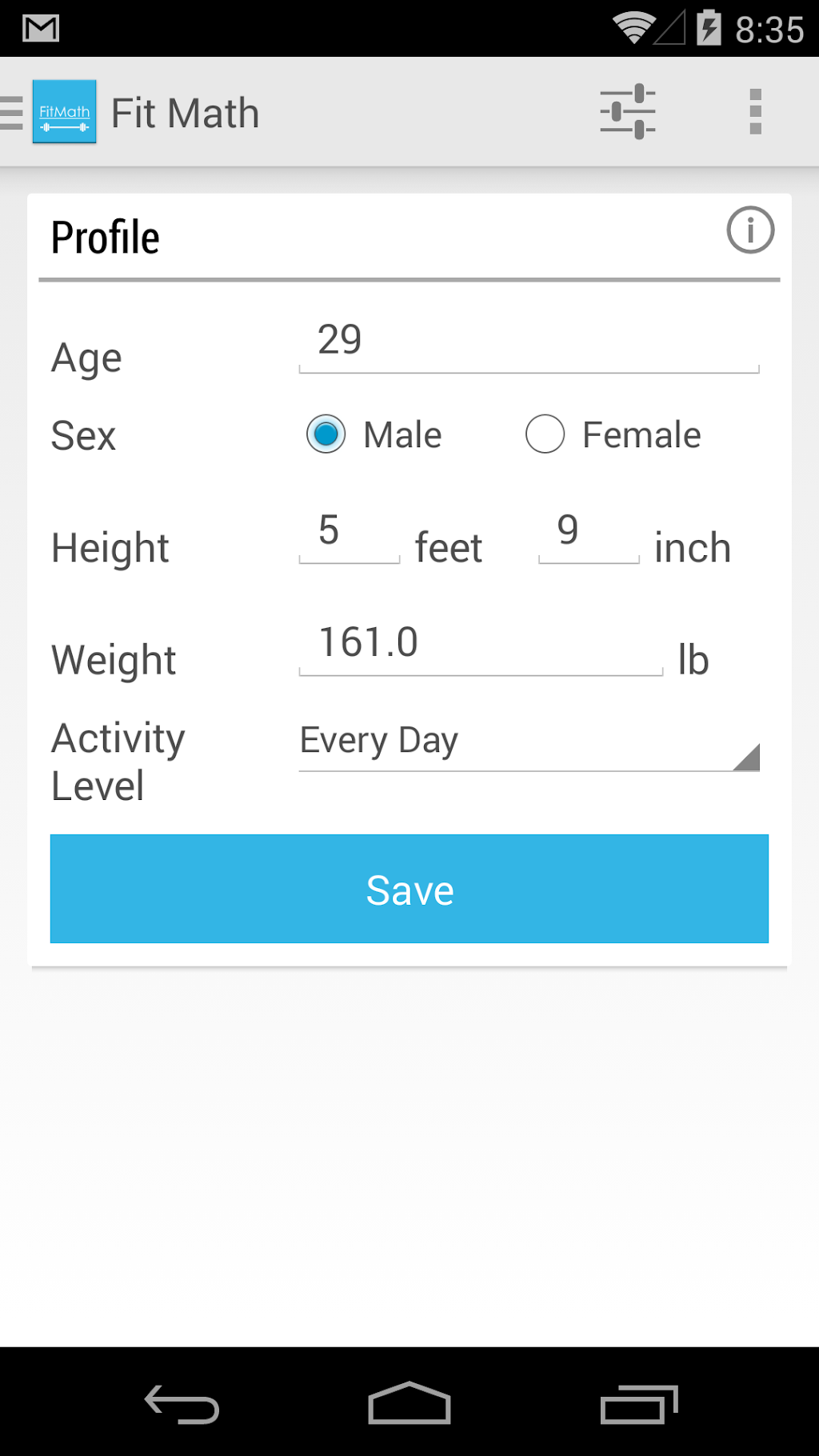Edit the height inch field
819x1456 pixels.
589,533
